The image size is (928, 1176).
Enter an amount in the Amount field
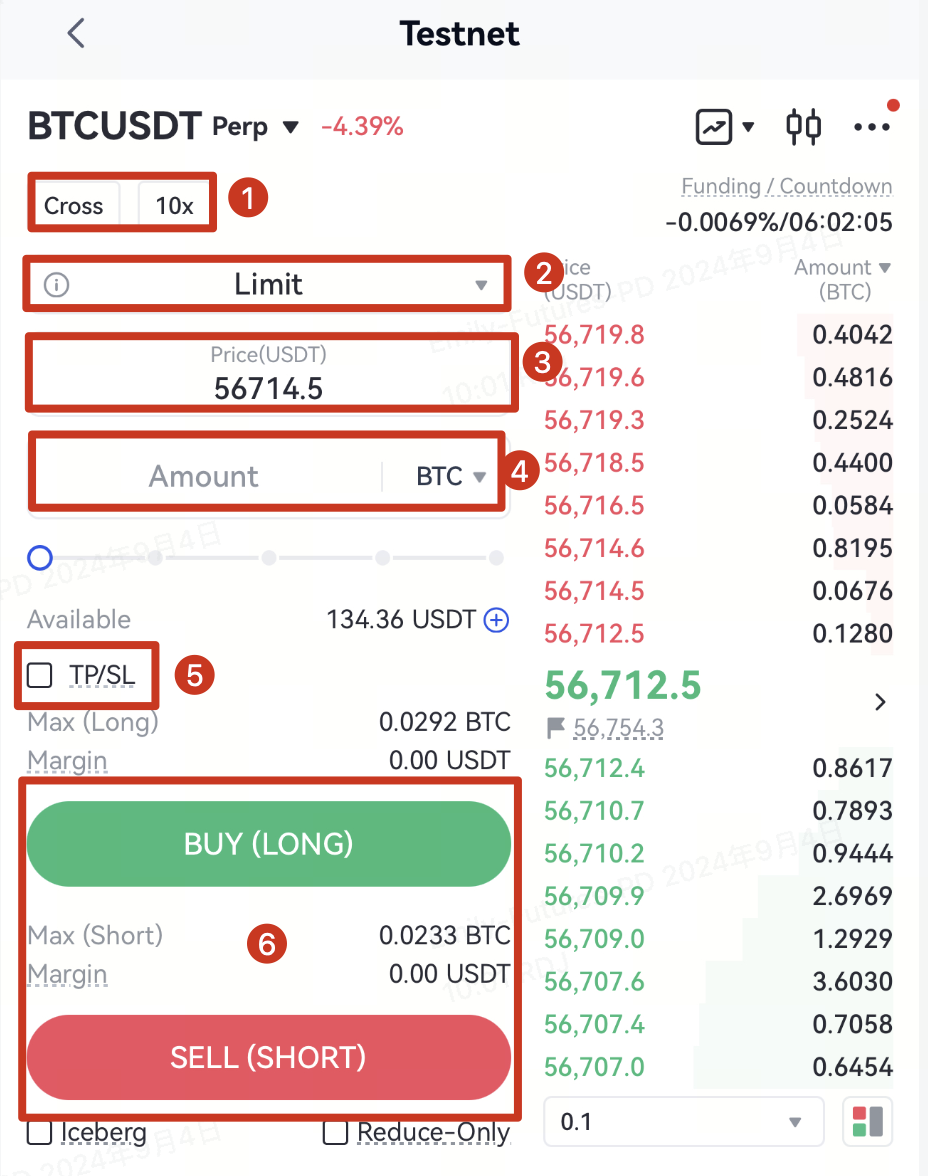(205, 476)
